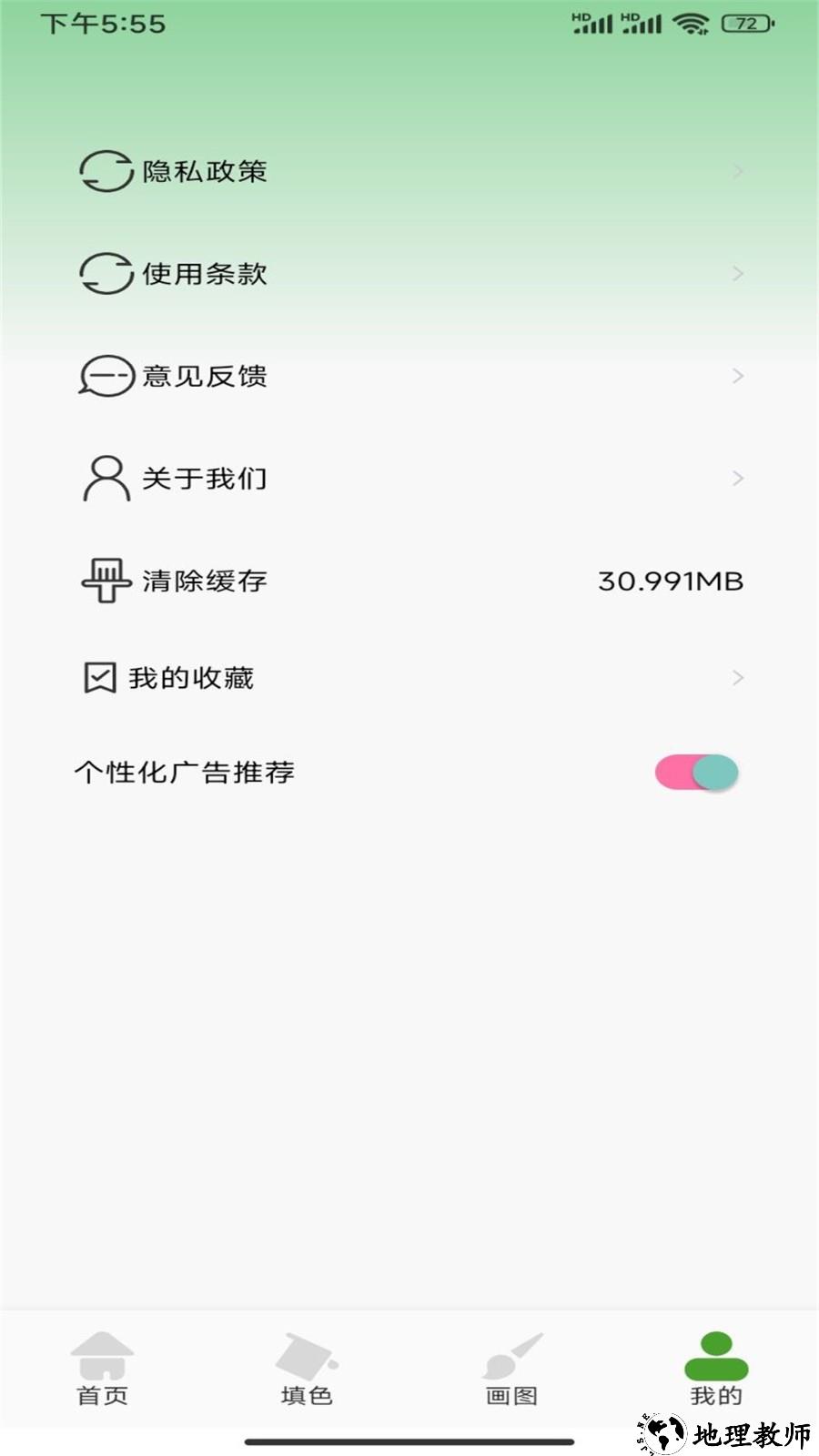The height and width of the screenshot is (1456, 819).
Task: Expand the 使用条款 row arrow
Action: (x=737, y=273)
